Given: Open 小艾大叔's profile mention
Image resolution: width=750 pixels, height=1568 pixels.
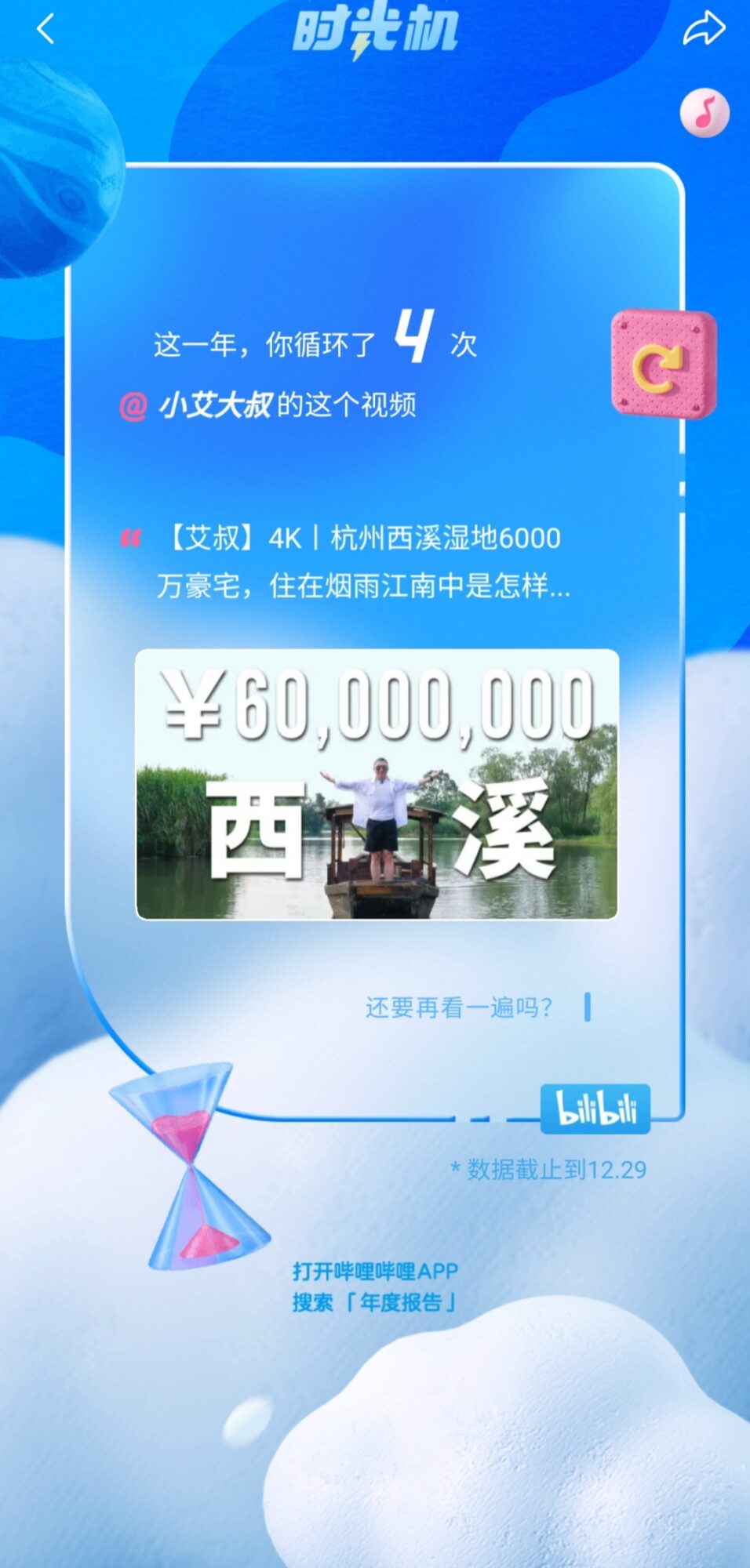Looking at the screenshot, I should click(214, 405).
